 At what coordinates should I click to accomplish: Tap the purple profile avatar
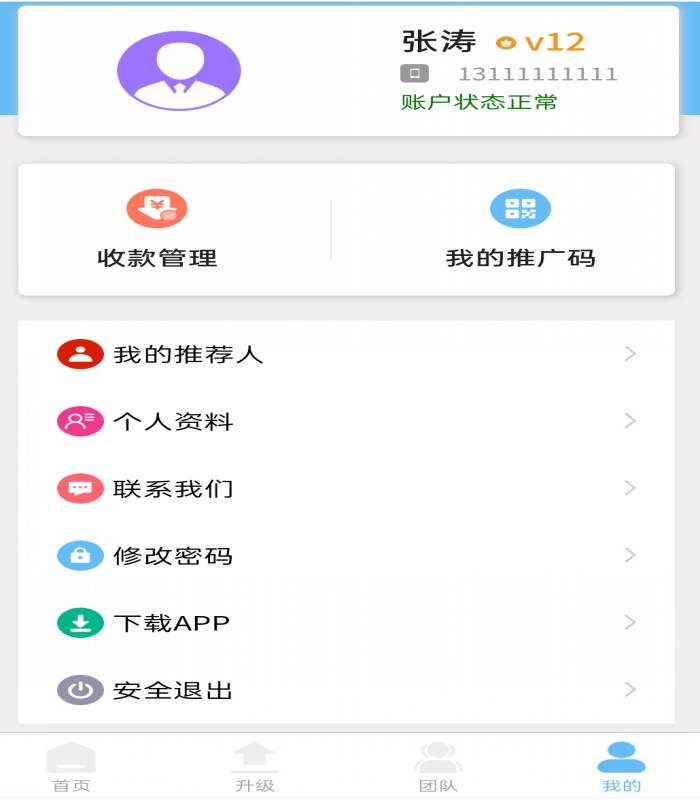click(179, 70)
